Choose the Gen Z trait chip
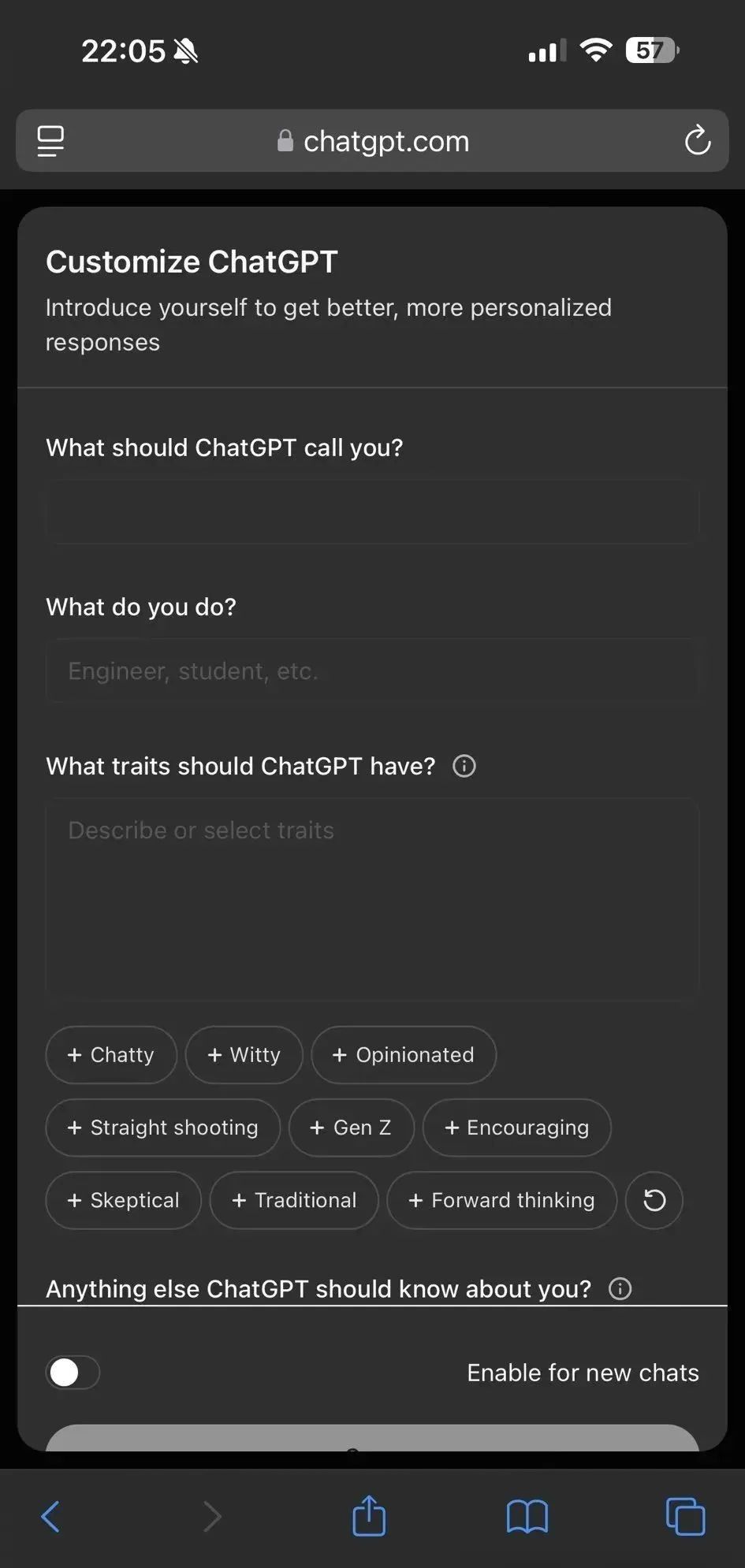Image resolution: width=745 pixels, height=1568 pixels. (x=352, y=1128)
